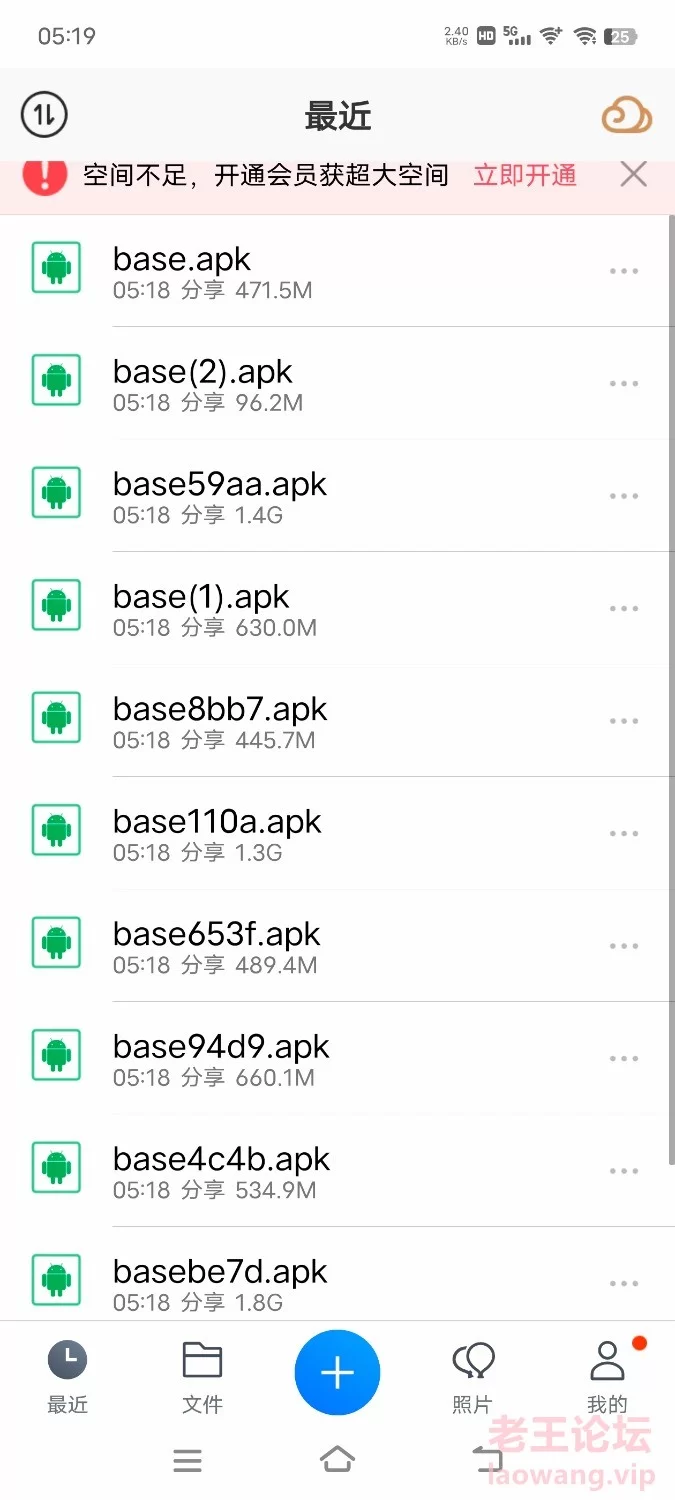Open more options for base110a.apk
The height and width of the screenshot is (1500, 675).
point(624,834)
